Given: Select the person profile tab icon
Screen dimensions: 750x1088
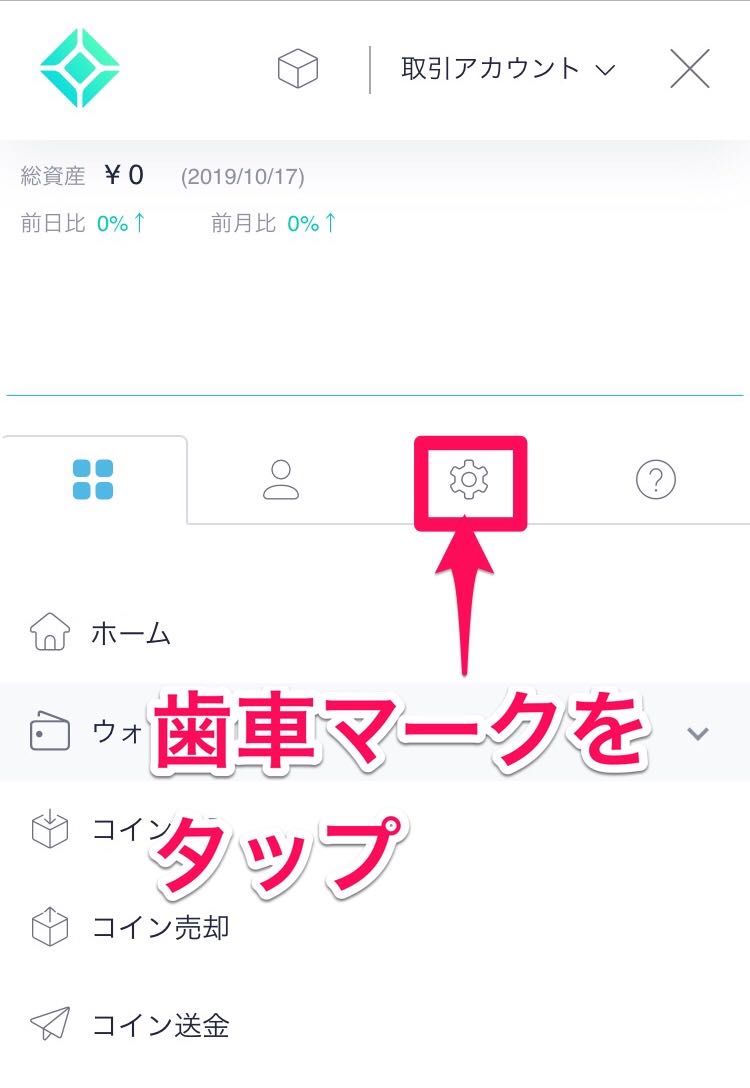Looking at the screenshot, I should pos(281,479).
